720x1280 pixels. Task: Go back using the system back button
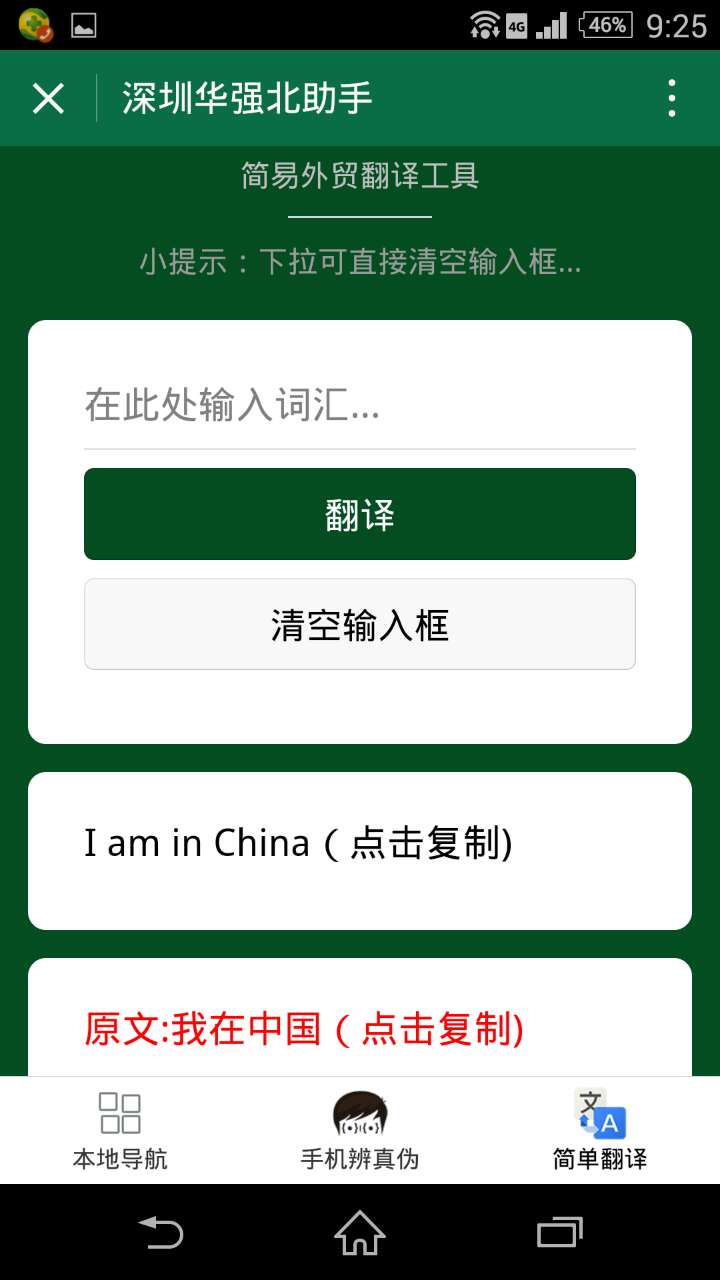pyautogui.click(x=160, y=1232)
